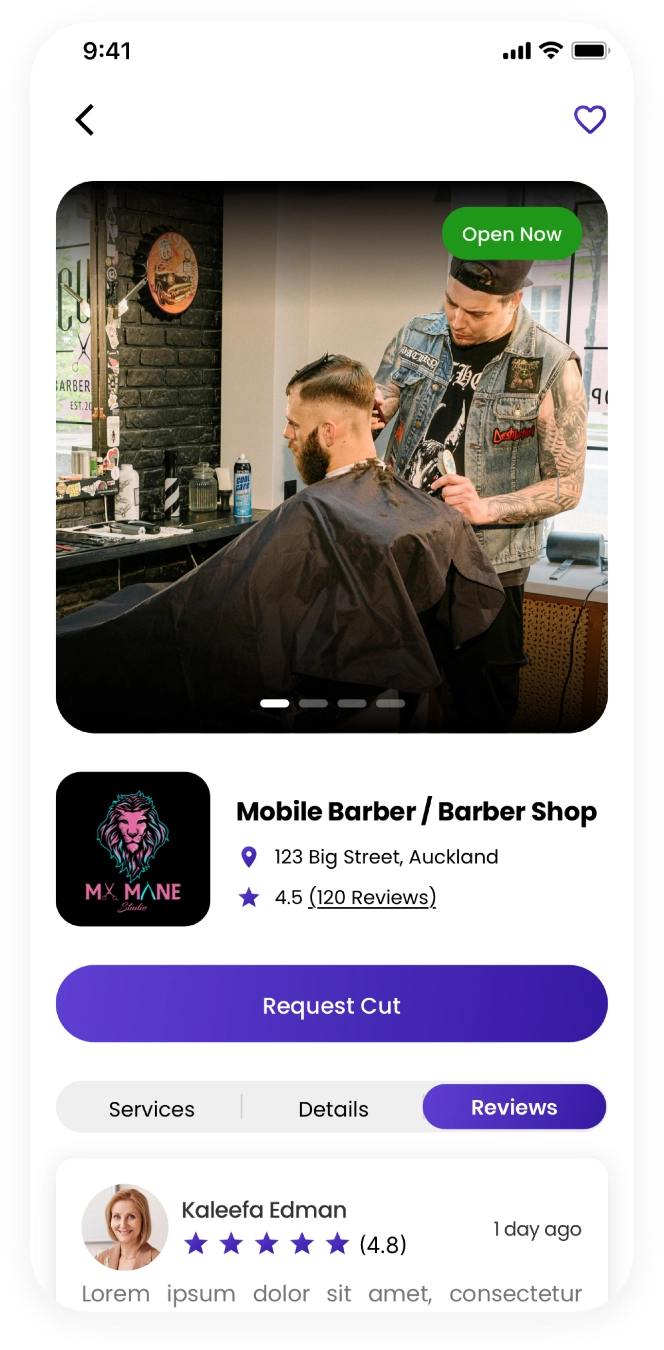The height and width of the screenshot is (1350, 664).
Task: Open Kaleefa Edman's review card
Action: point(332,1240)
